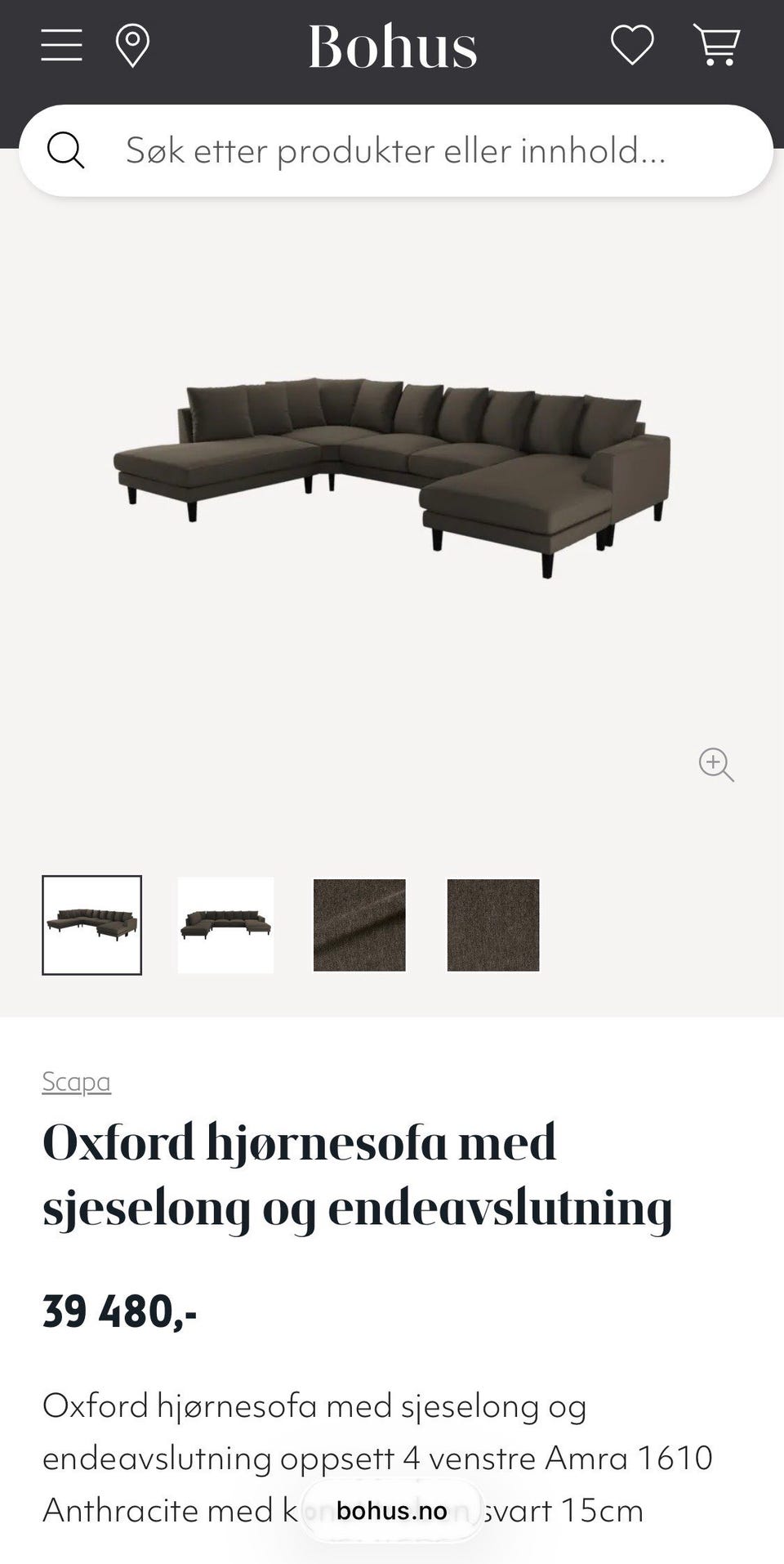784x1564 pixels.
Task: Show the second sofa view thumbnail
Action: coord(226,925)
